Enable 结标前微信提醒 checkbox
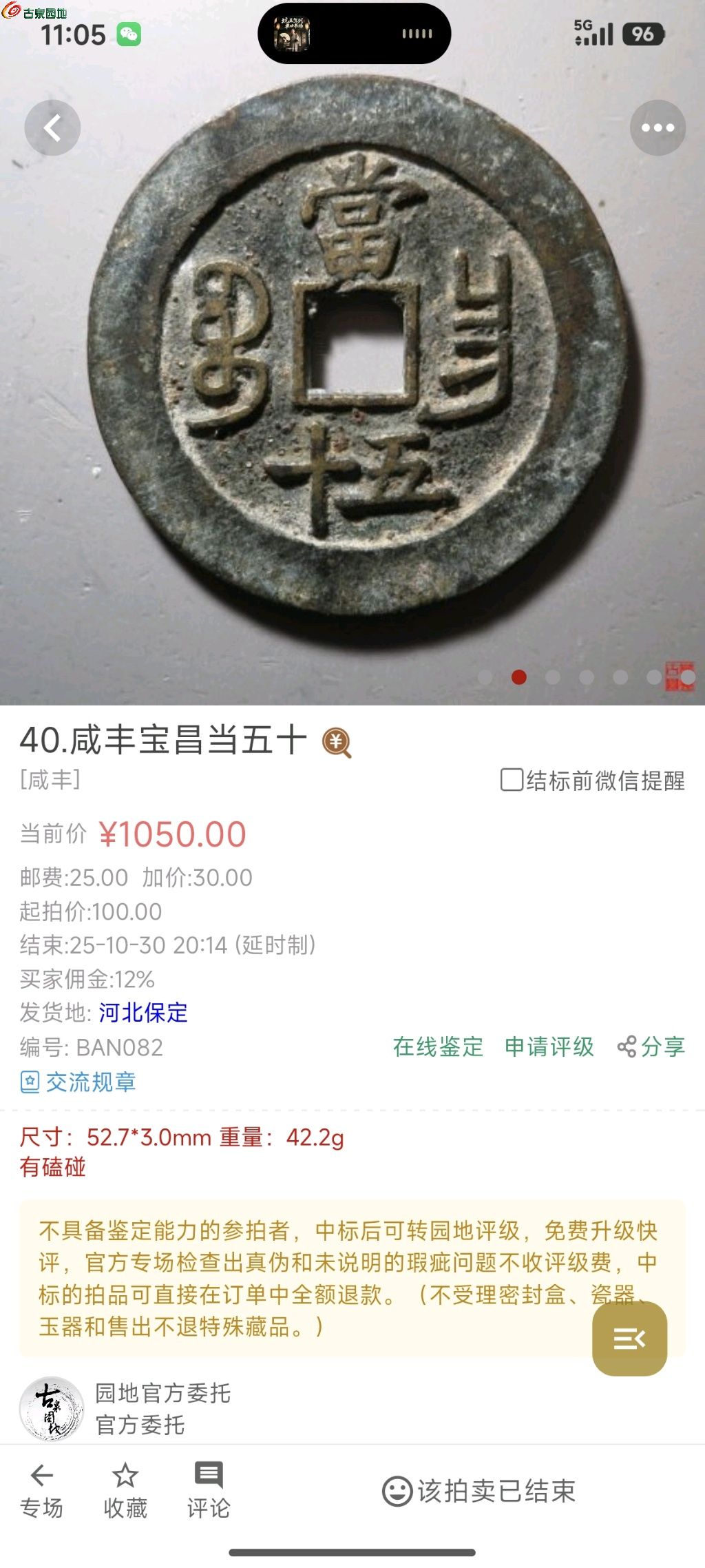The height and width of the screenshot is (1568, 705). click(512, 780)
